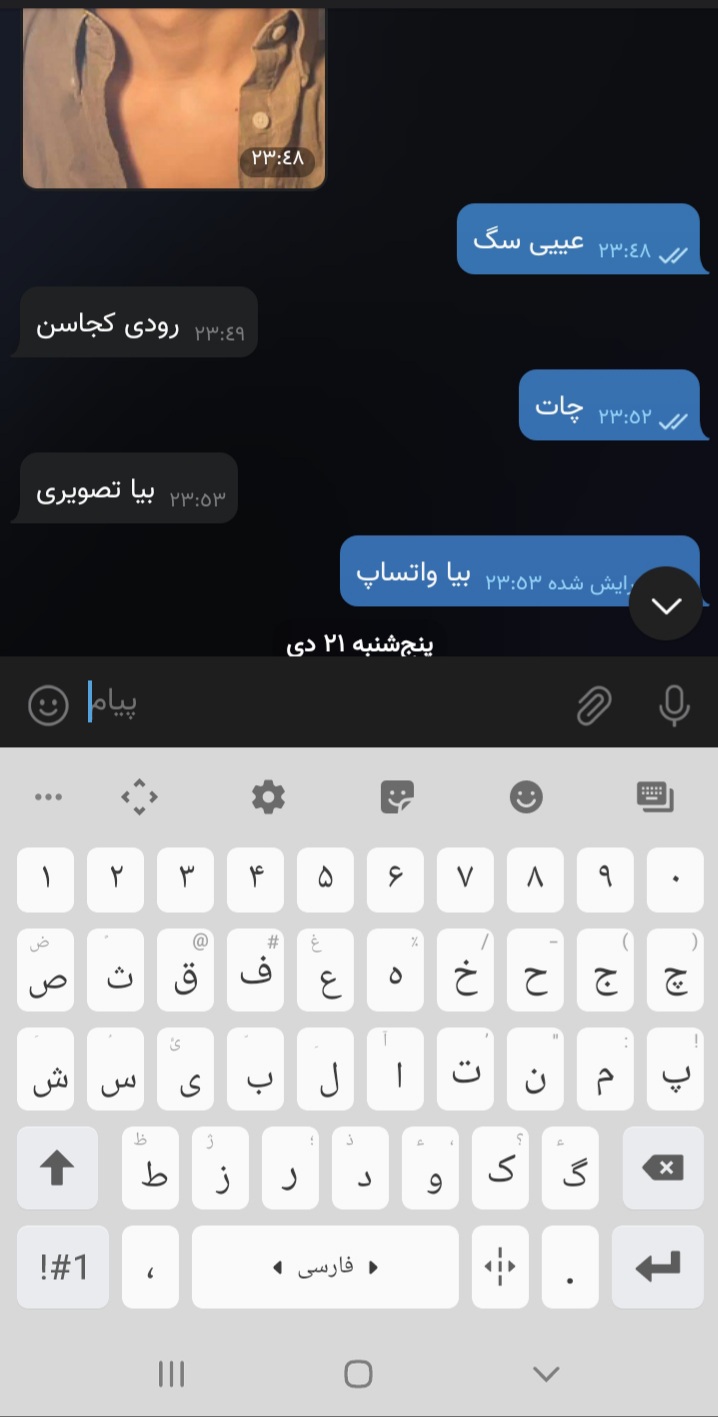718x1417 pixels.
Task: Switch to the !#1 symbols keyboard
Action: click(64, 1267)
